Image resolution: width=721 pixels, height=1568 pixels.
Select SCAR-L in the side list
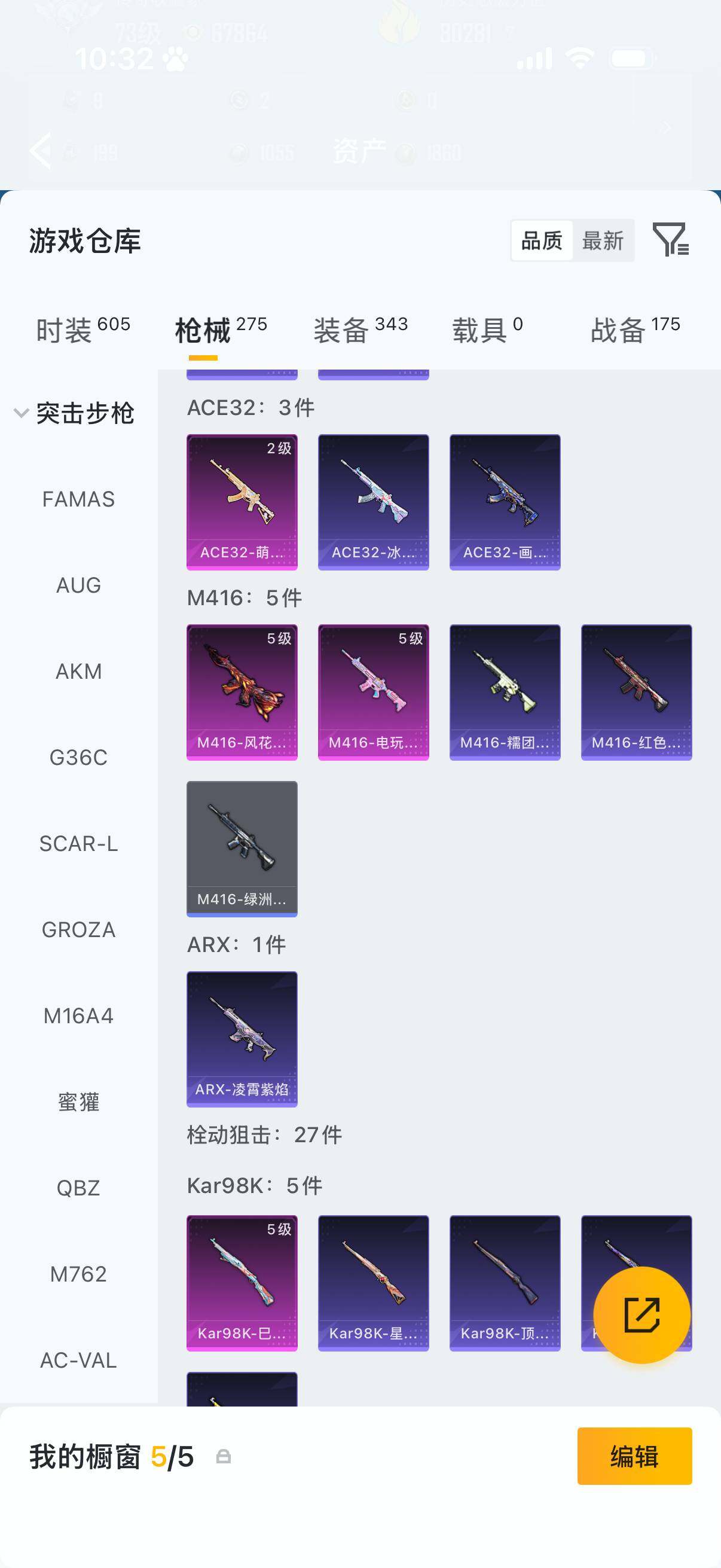78,844
